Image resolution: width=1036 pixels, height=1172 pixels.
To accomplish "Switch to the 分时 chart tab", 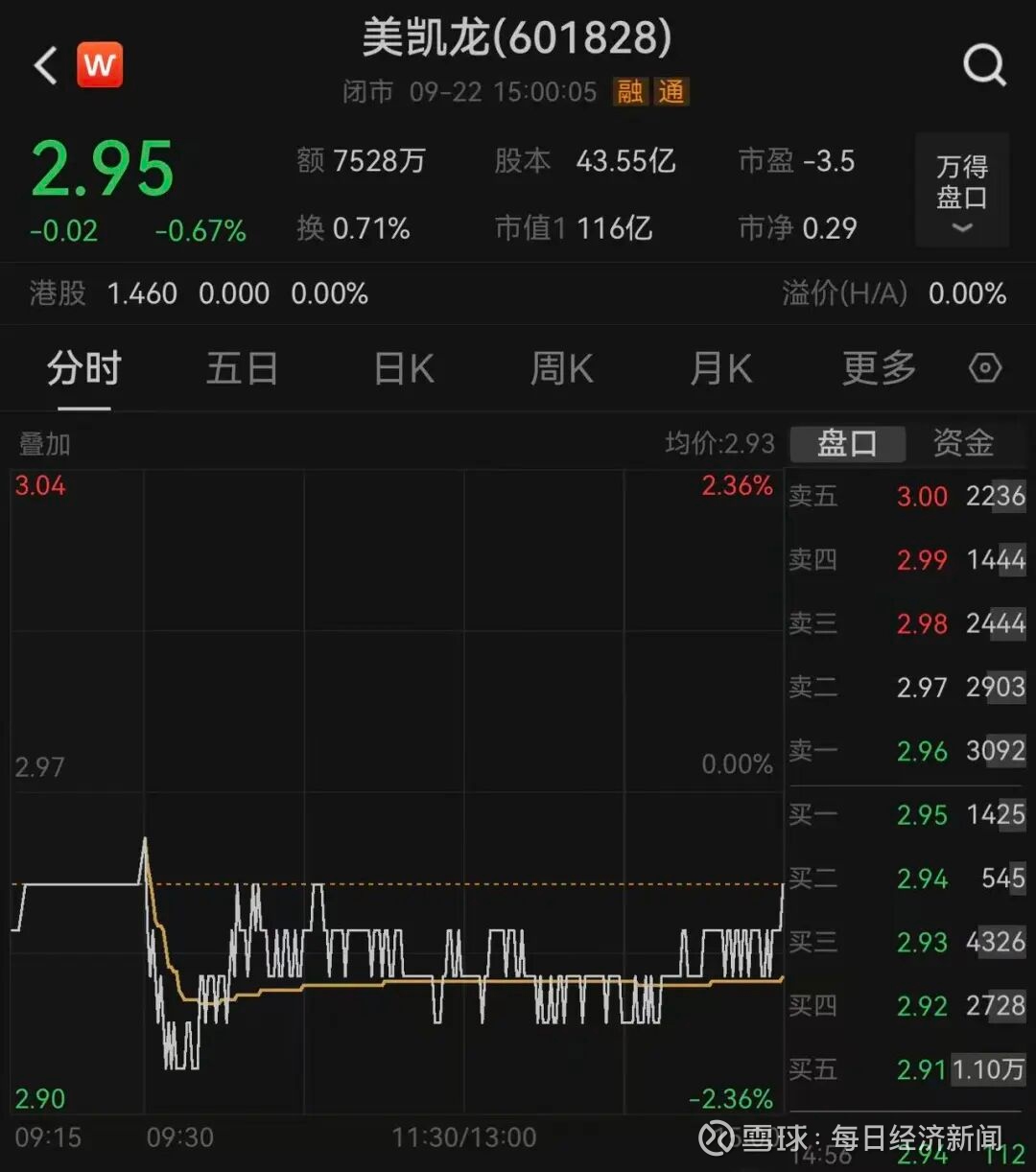I will (x=84, y=369).
